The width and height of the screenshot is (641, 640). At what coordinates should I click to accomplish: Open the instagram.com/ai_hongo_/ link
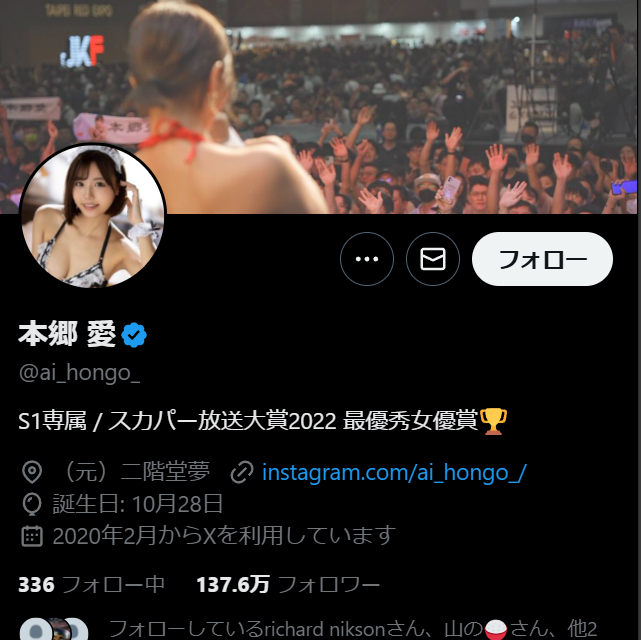pyautogui.click(x=393, y=472)
